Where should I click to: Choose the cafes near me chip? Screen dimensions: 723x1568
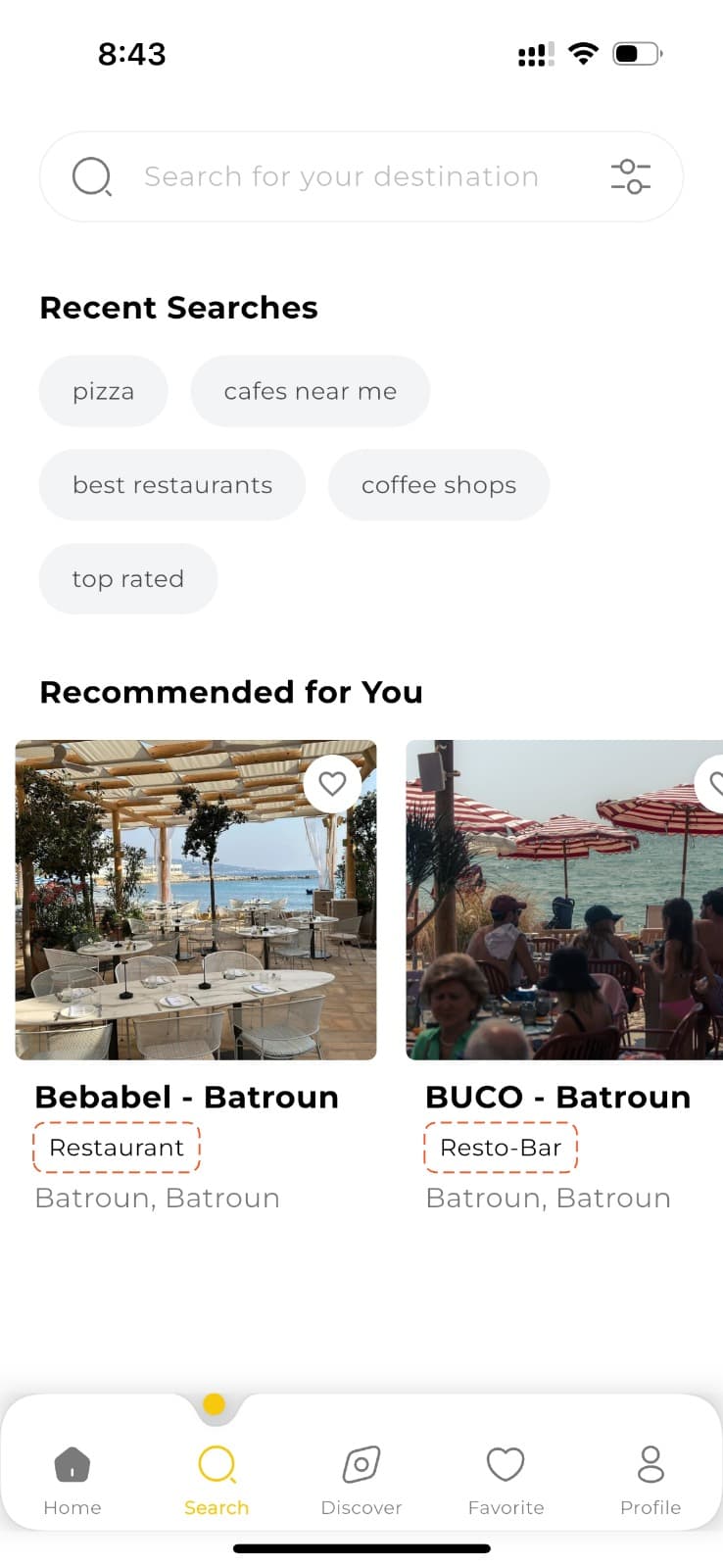point(310,391)
